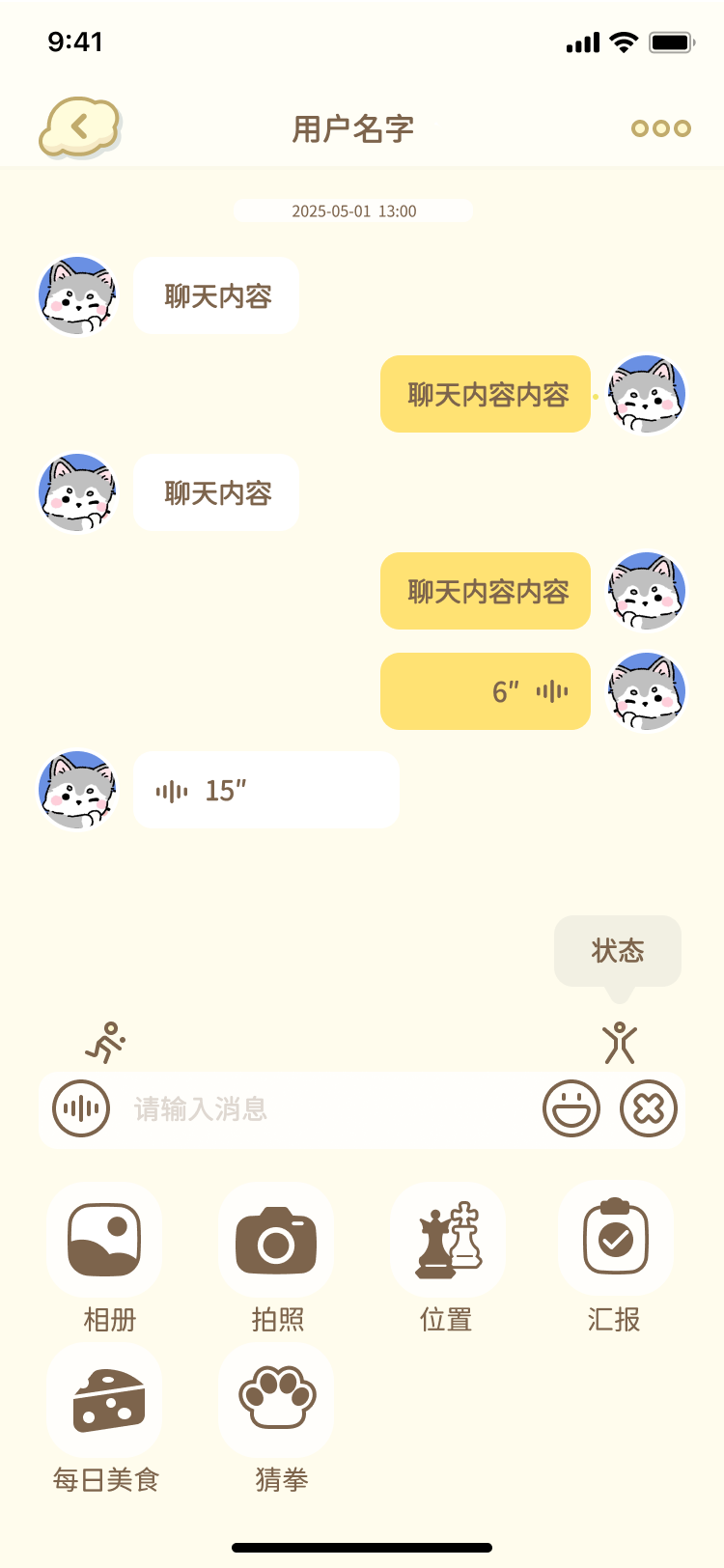This screenshot has width=724, height=1568.
Task: Tap the back arrow cloud button
Action: pyautogui.click(x=80, y=126)
